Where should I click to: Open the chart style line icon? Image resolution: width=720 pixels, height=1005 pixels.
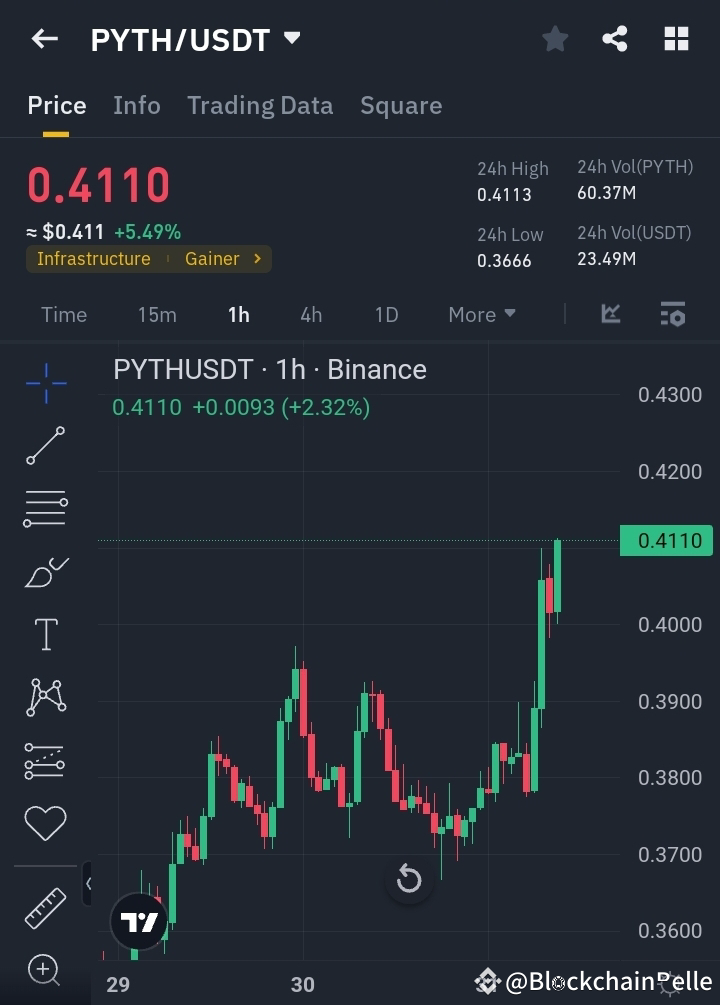coord(610,314)
